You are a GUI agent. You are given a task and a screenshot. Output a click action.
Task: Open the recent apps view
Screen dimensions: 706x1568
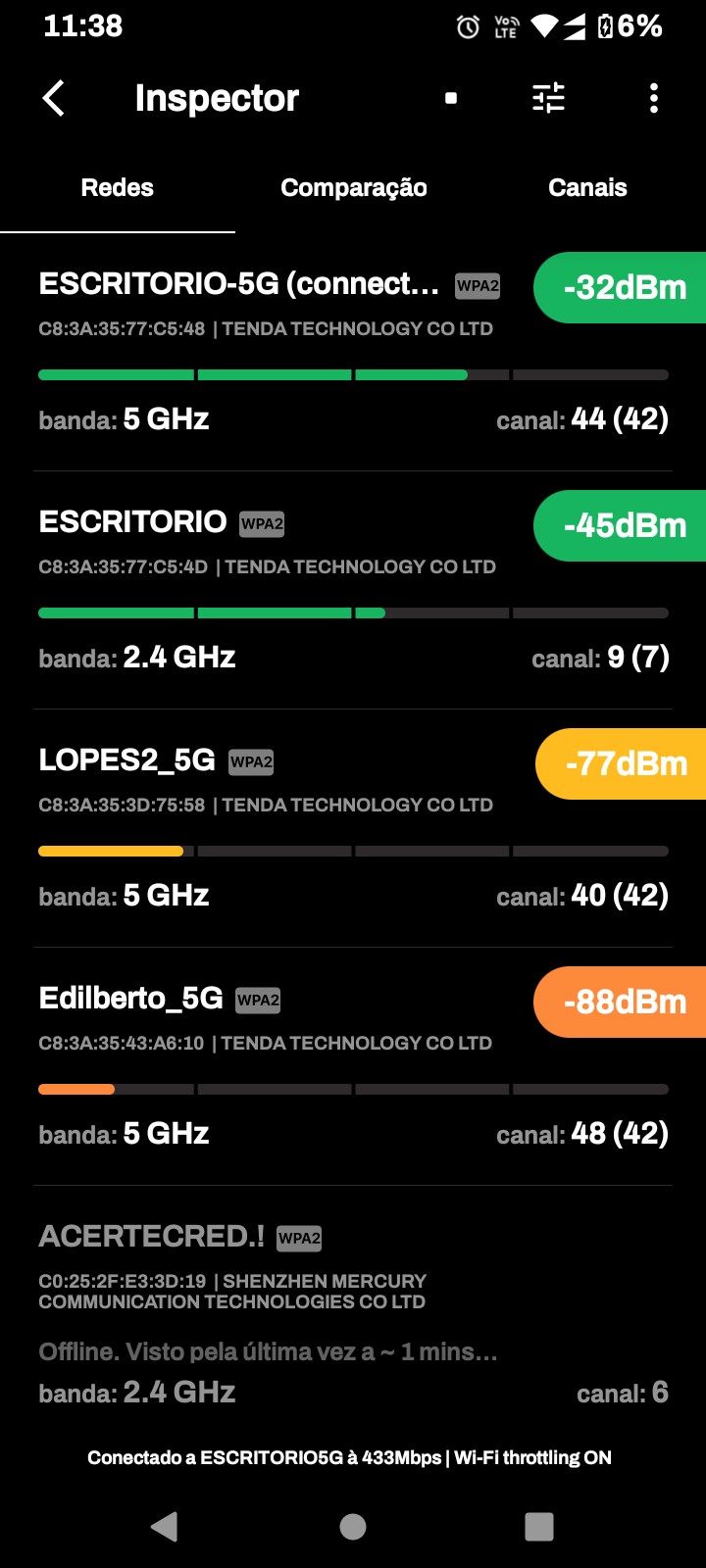point(539,1526)
